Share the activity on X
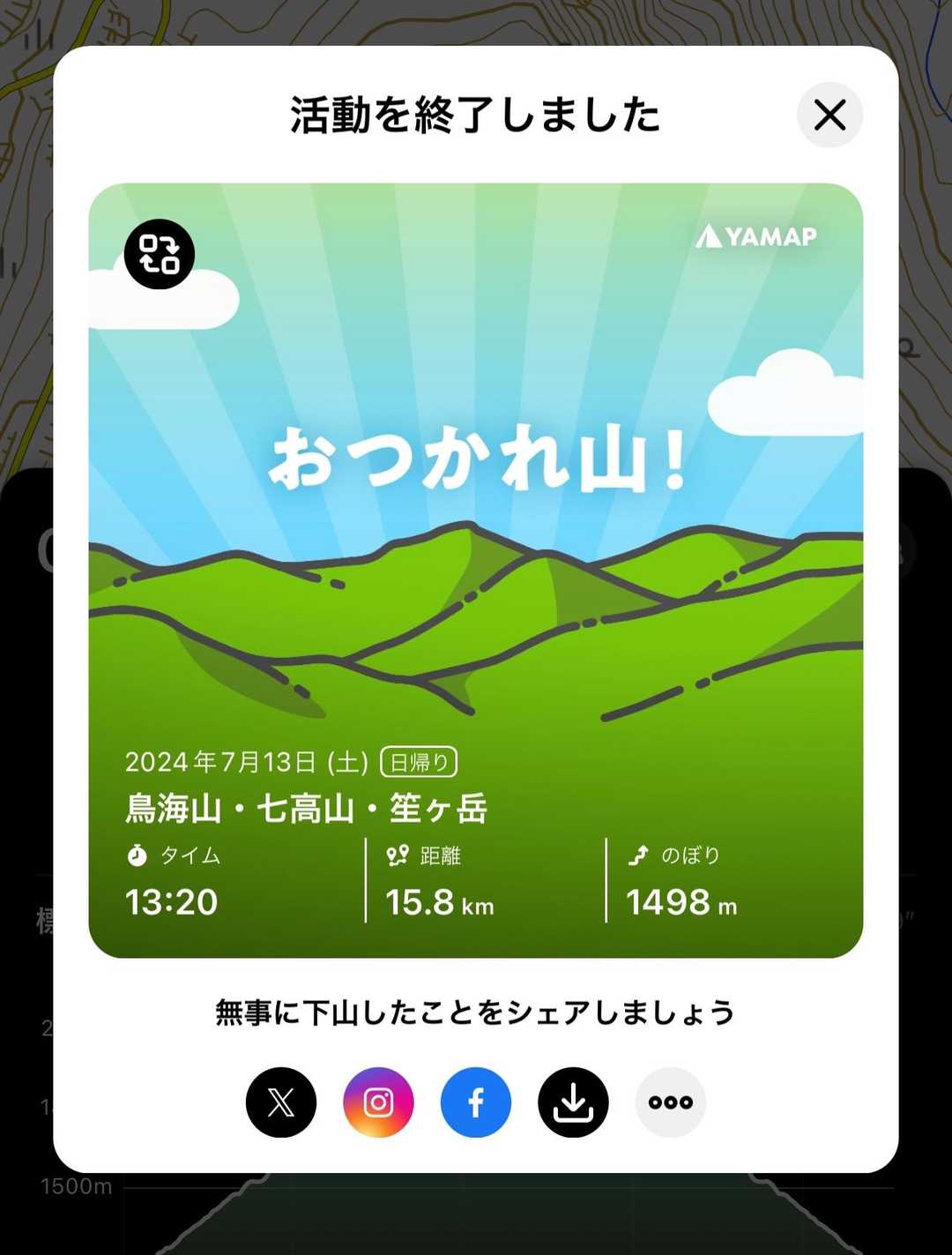The height and width of the screenshot is (1255, 952). tap(281, 1102)
